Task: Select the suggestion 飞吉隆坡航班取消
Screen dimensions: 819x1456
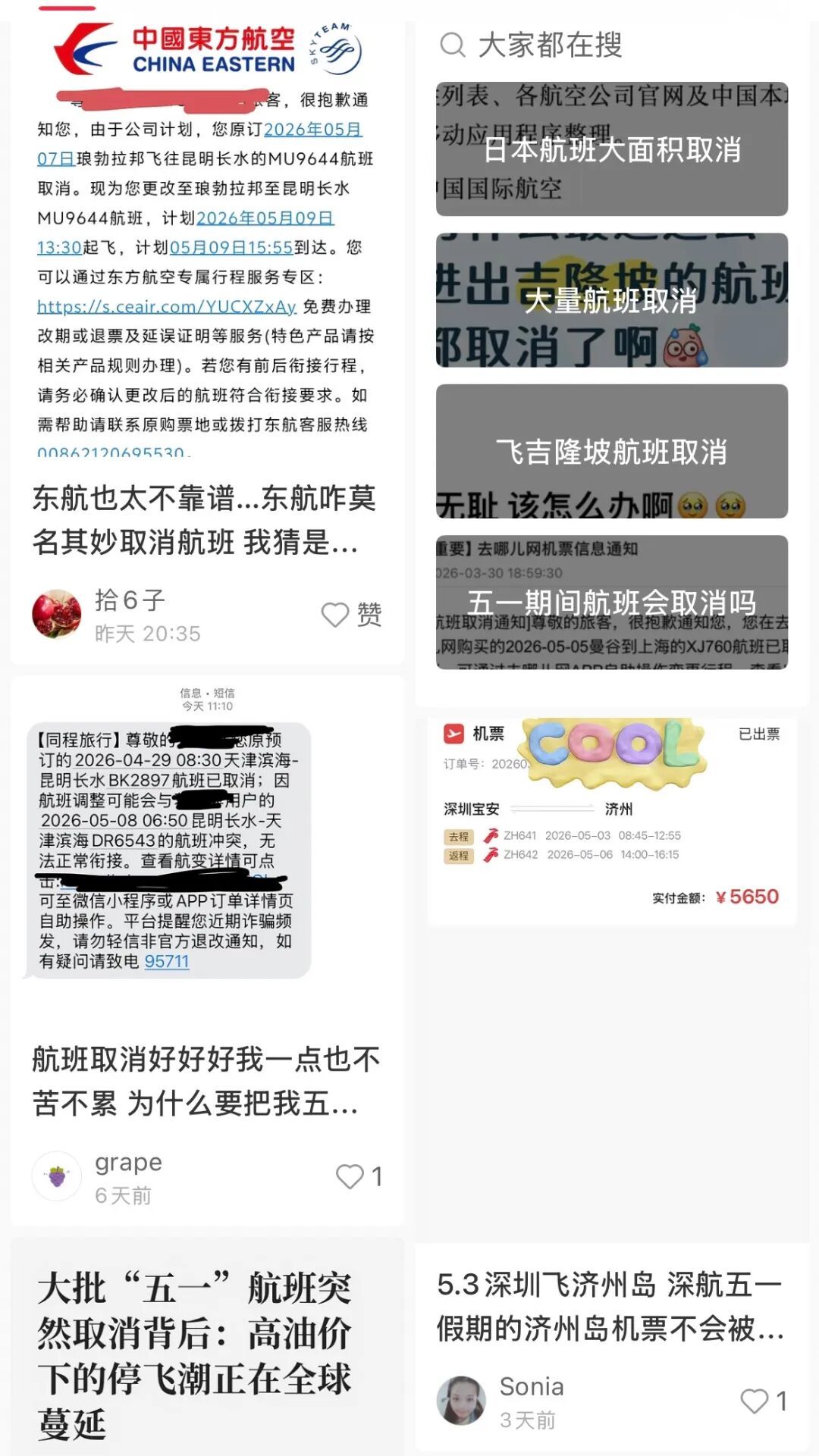Action: coord(611,452)
